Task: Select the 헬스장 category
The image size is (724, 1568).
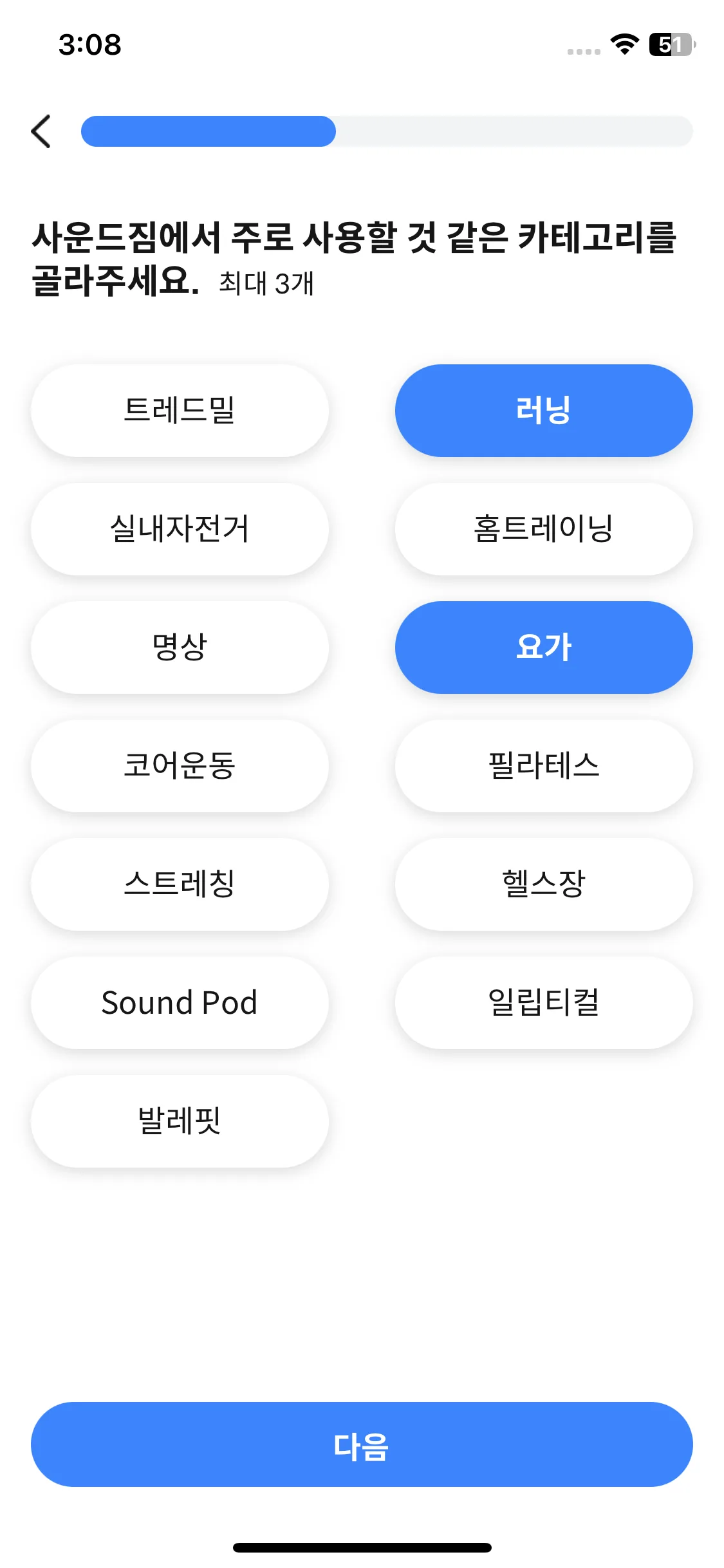Action: tap(544, 884)
